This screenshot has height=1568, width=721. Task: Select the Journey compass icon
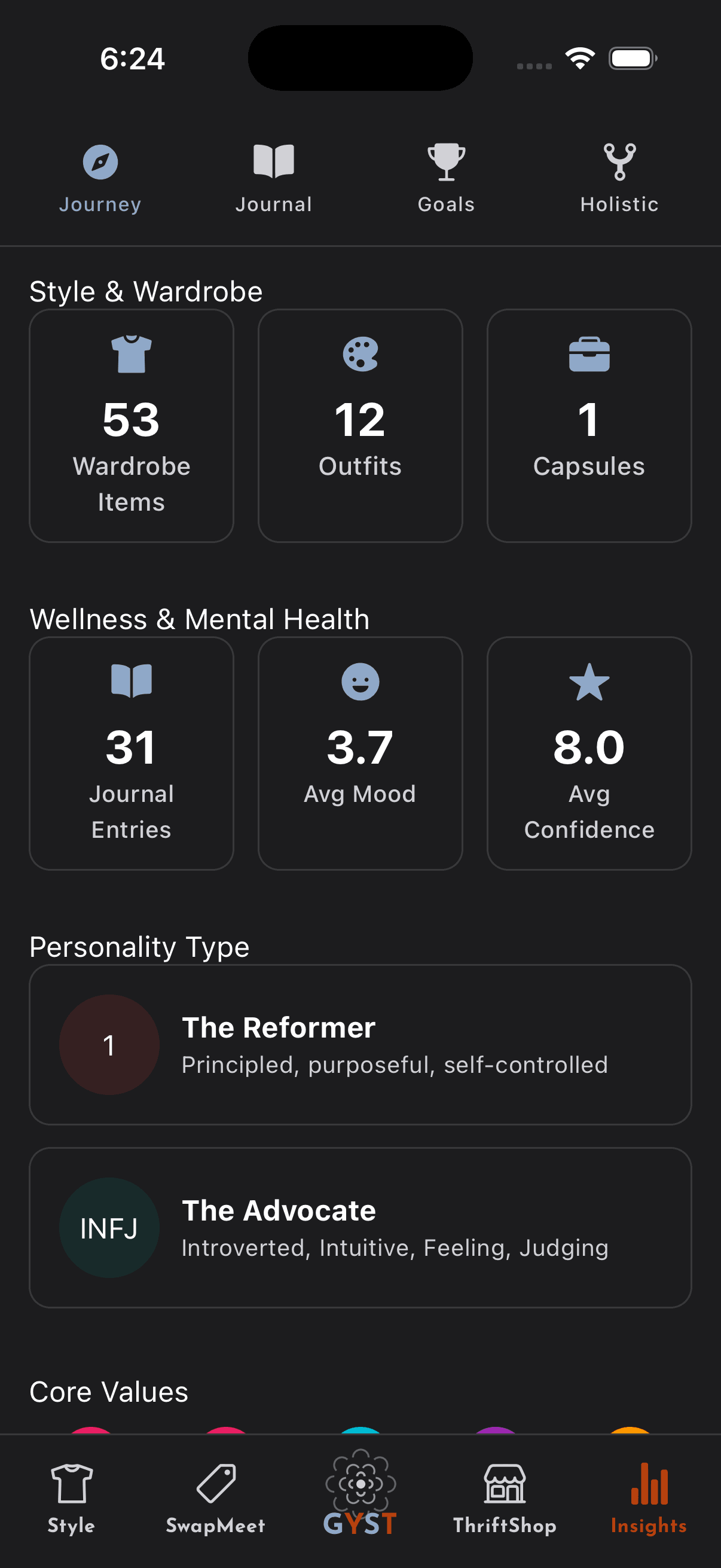click(x=100, y=161)
